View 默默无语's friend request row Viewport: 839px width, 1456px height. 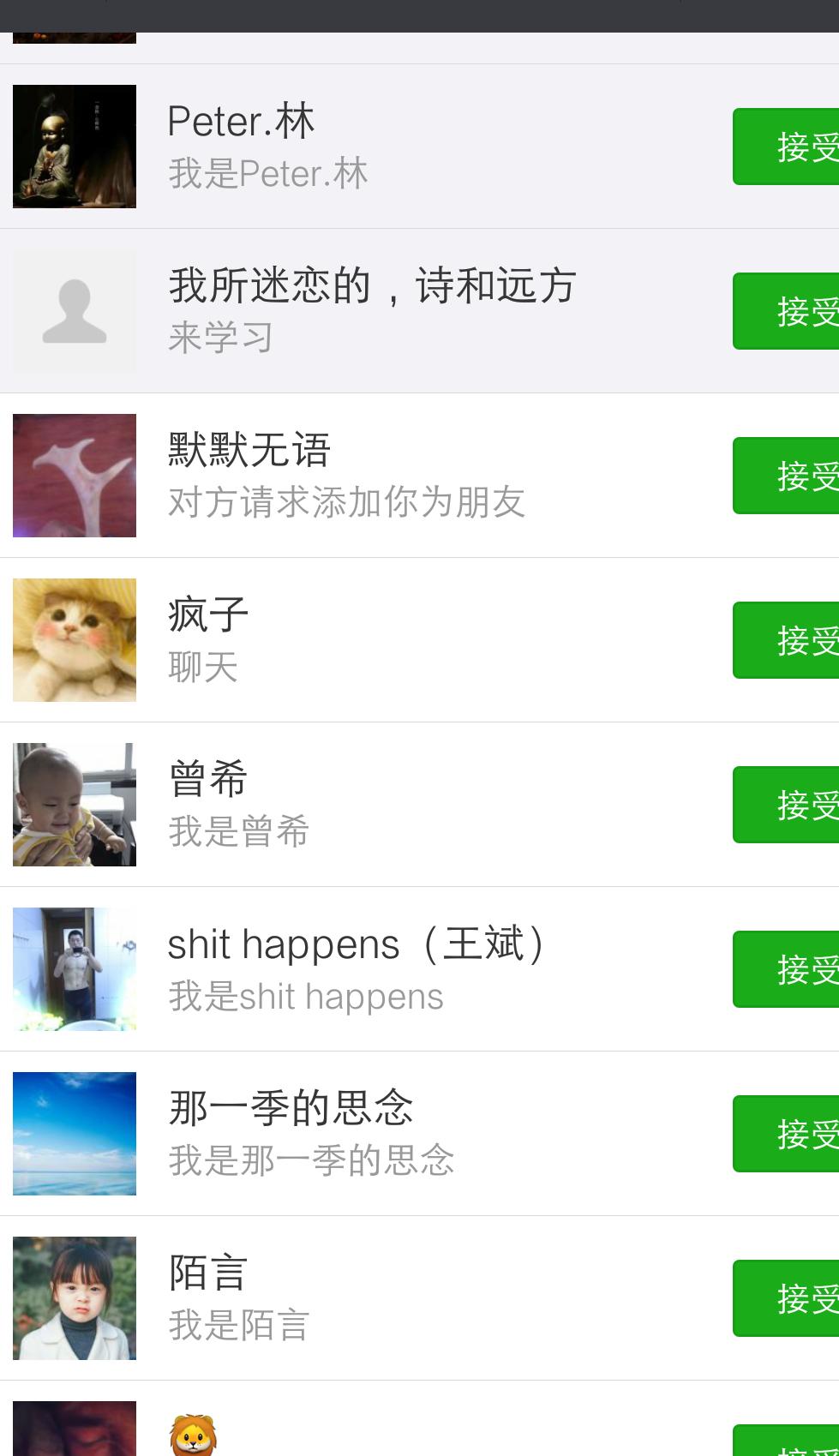(386, 476)
